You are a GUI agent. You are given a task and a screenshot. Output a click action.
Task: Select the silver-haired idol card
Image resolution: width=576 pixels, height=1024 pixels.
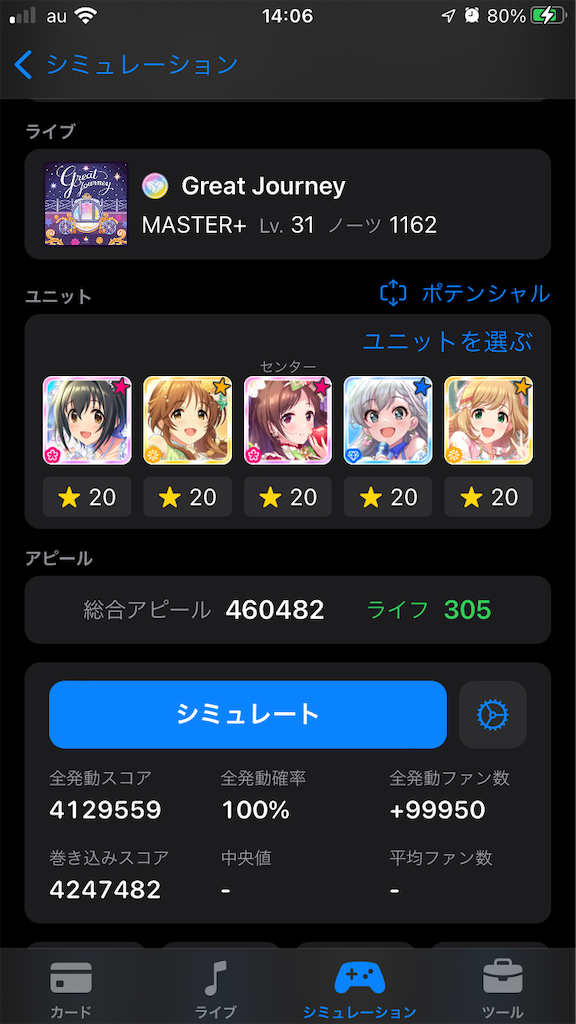pos(388,421)
